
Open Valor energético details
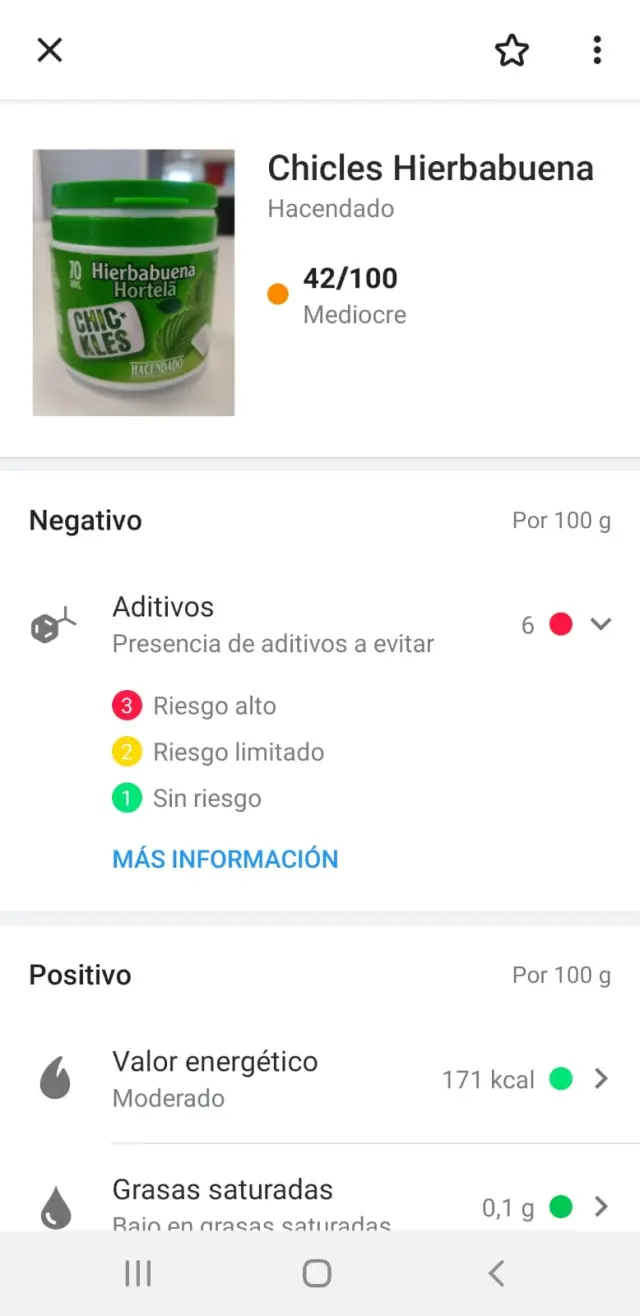pyautogui.click(x=600, y=1079)
